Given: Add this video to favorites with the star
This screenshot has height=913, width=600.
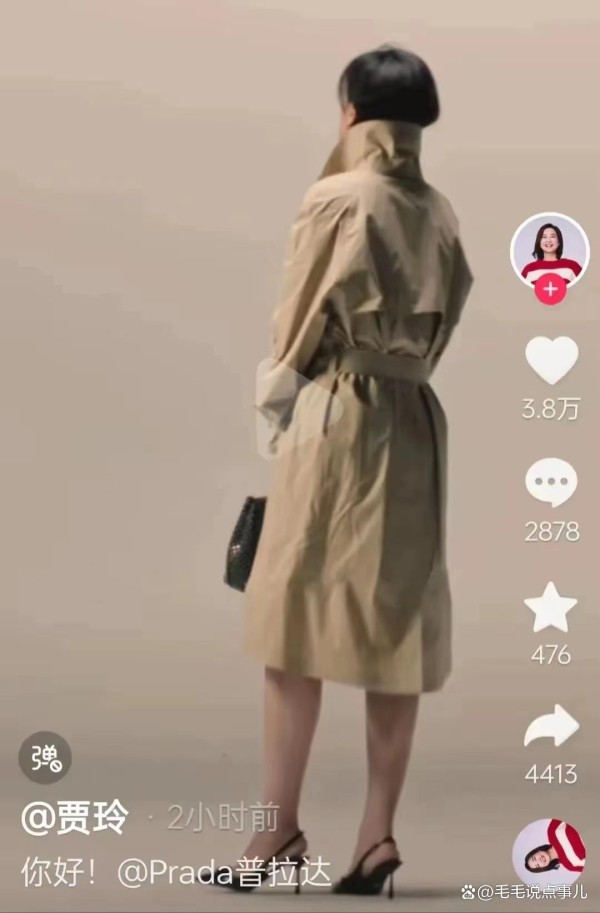Looking at the screenshot, I should coord(551,608).
